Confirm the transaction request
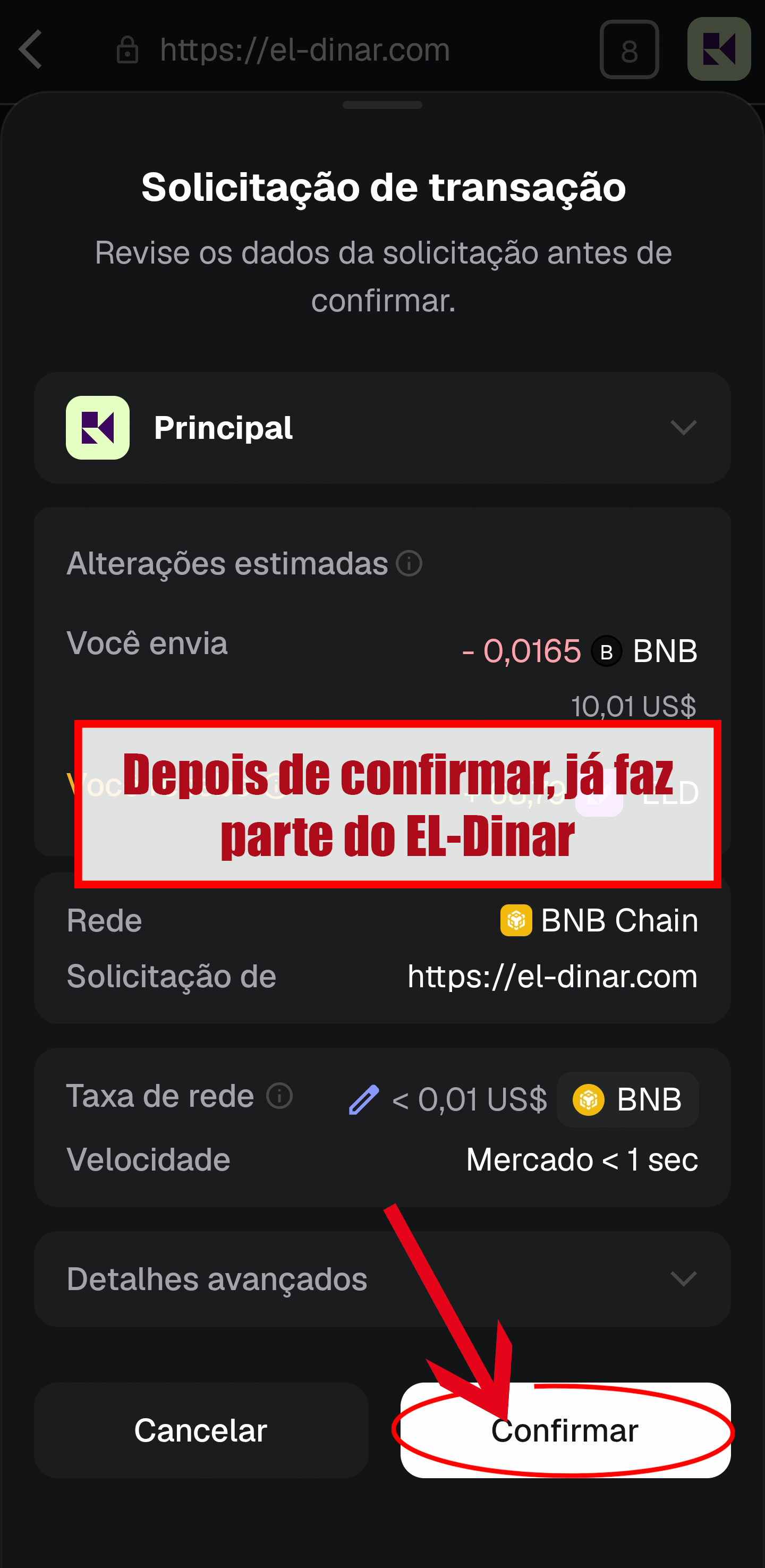The image size is (765, 1568). click(x=565, y=1429)
